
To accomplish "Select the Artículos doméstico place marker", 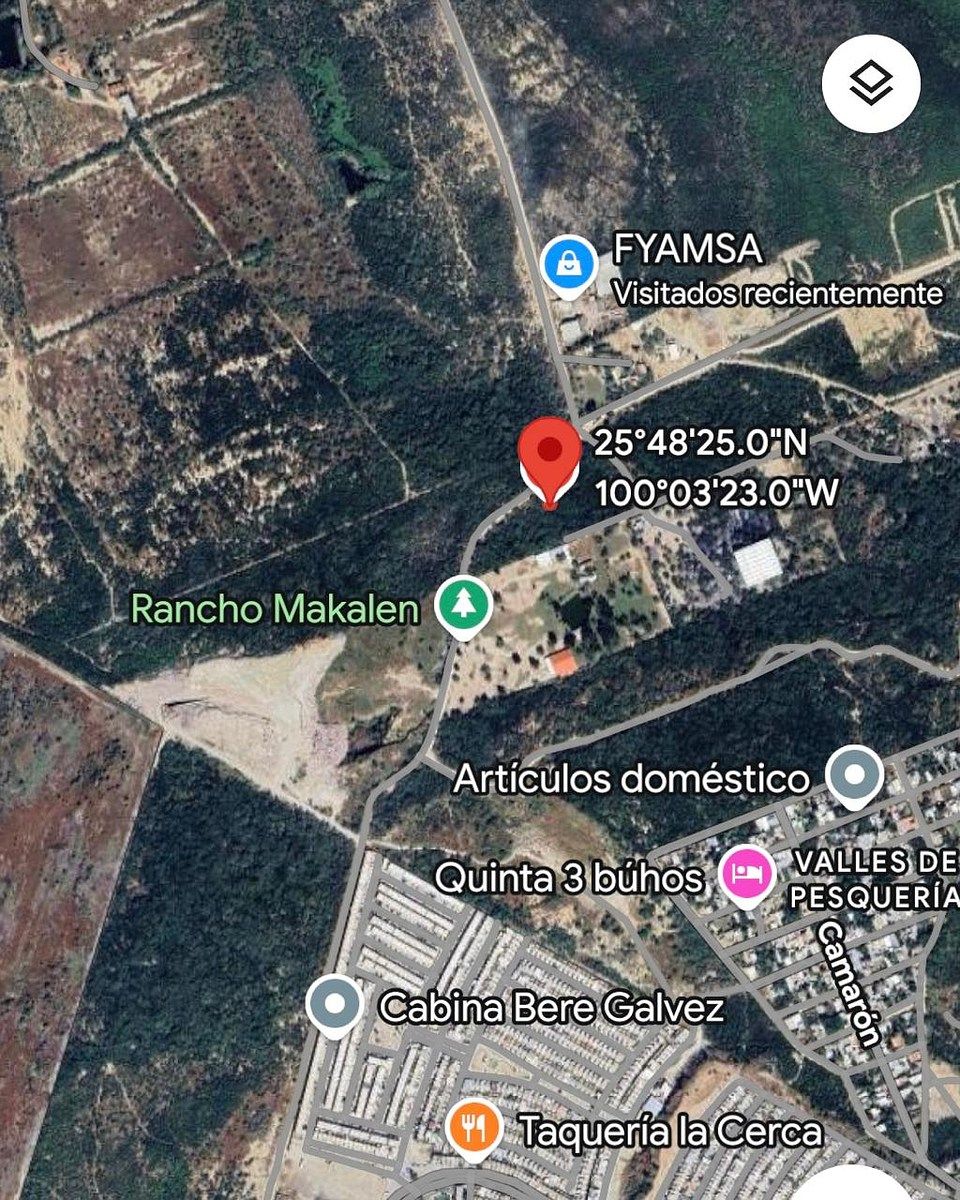I will pyautogui.click(x=857, y=776).
